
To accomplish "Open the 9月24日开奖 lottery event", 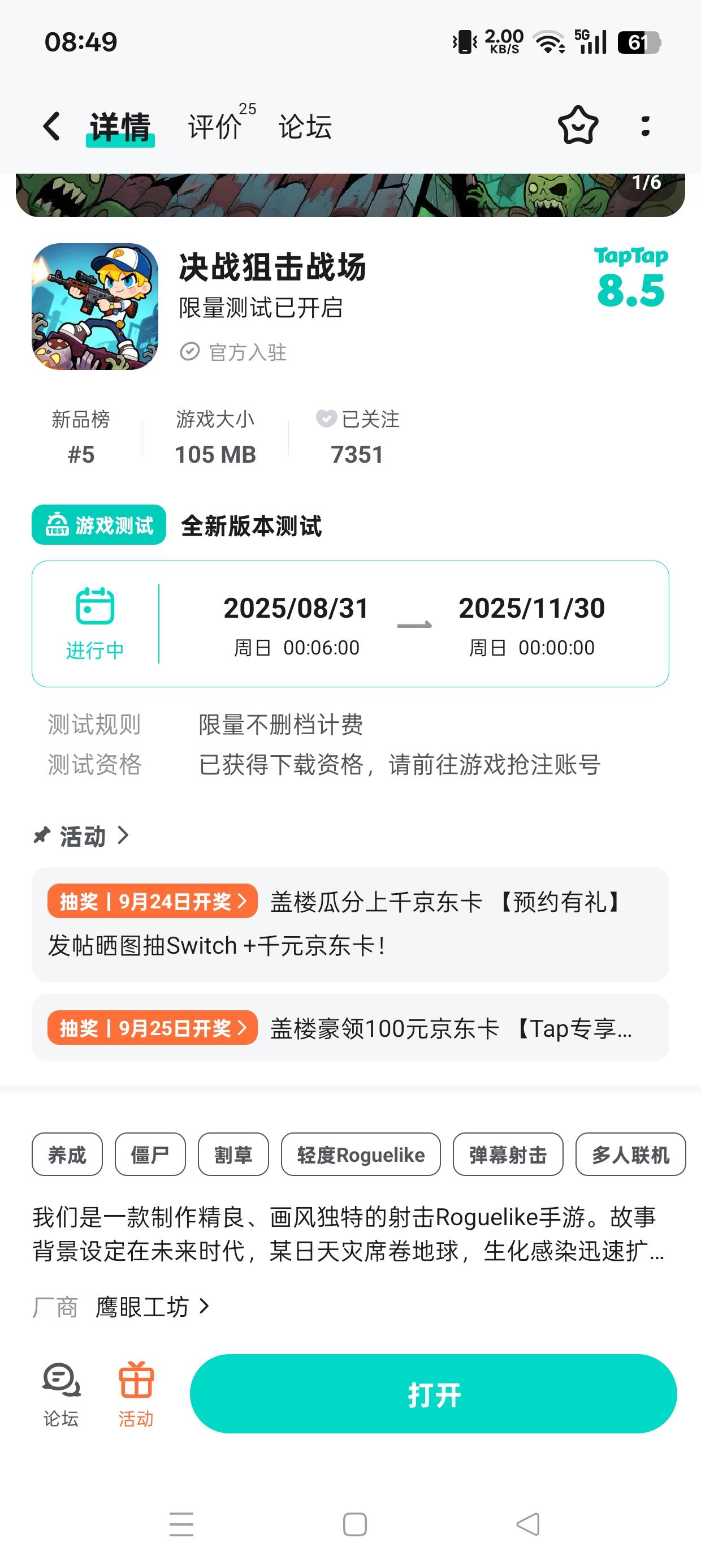I will pyautogui.click(x=153, y=901).
